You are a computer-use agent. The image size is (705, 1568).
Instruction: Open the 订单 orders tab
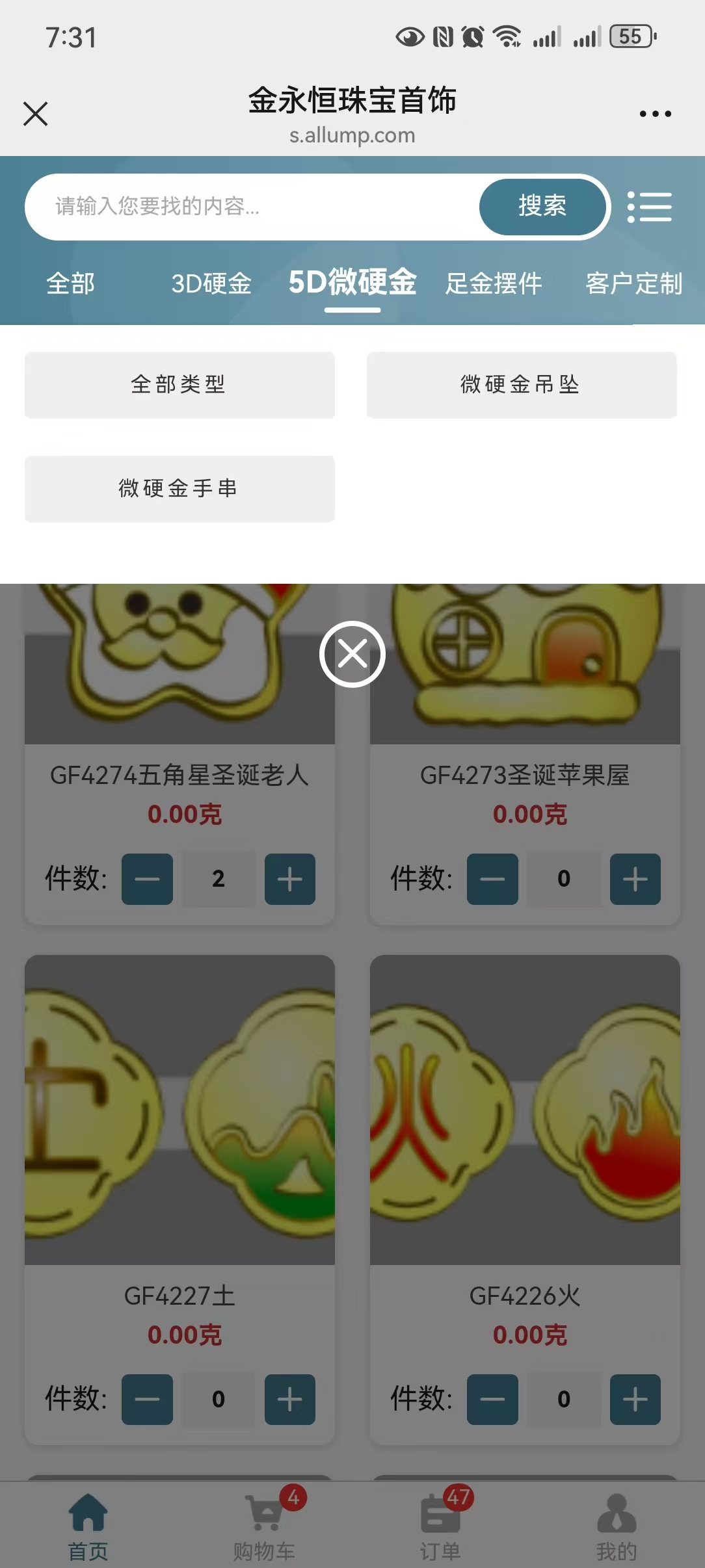441,1524
